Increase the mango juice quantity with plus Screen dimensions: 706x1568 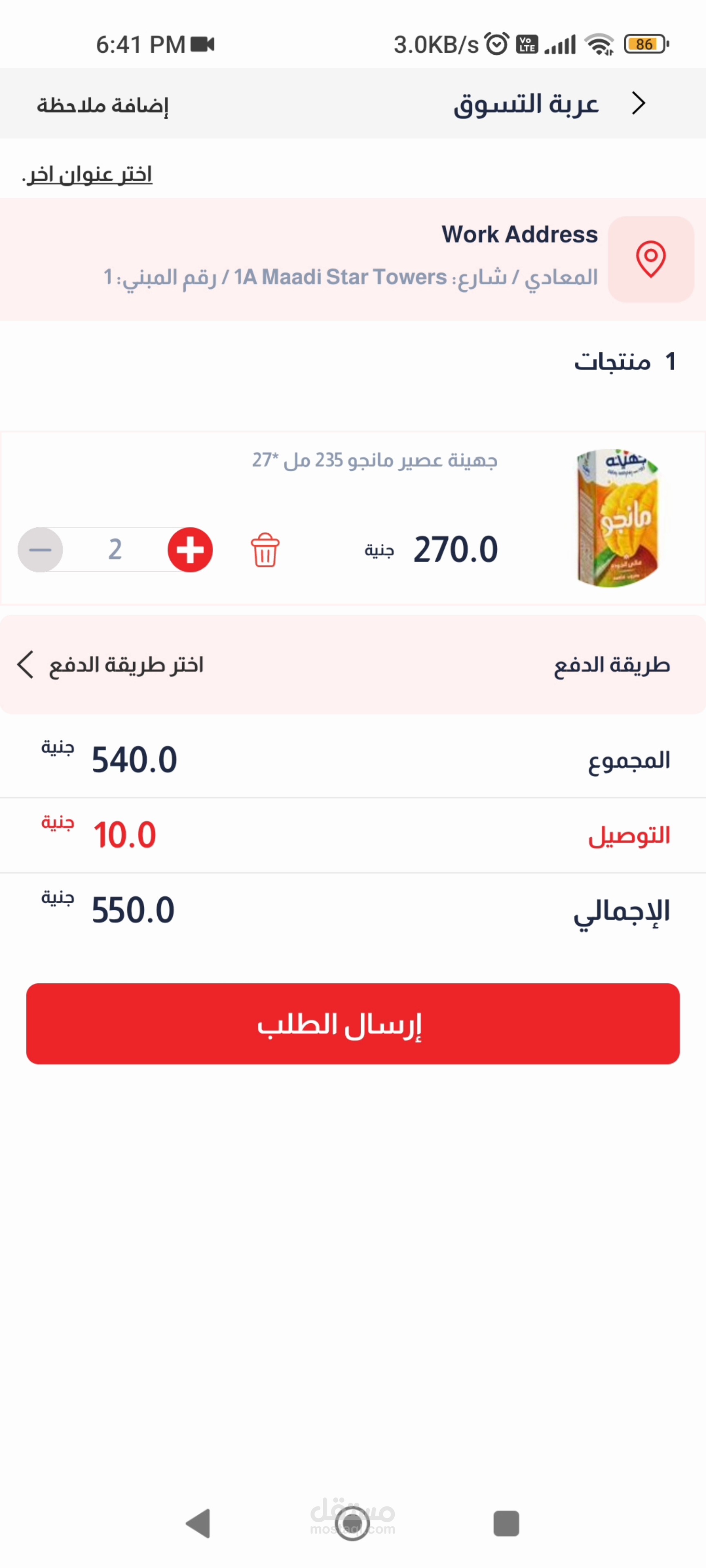click(190, 550)
